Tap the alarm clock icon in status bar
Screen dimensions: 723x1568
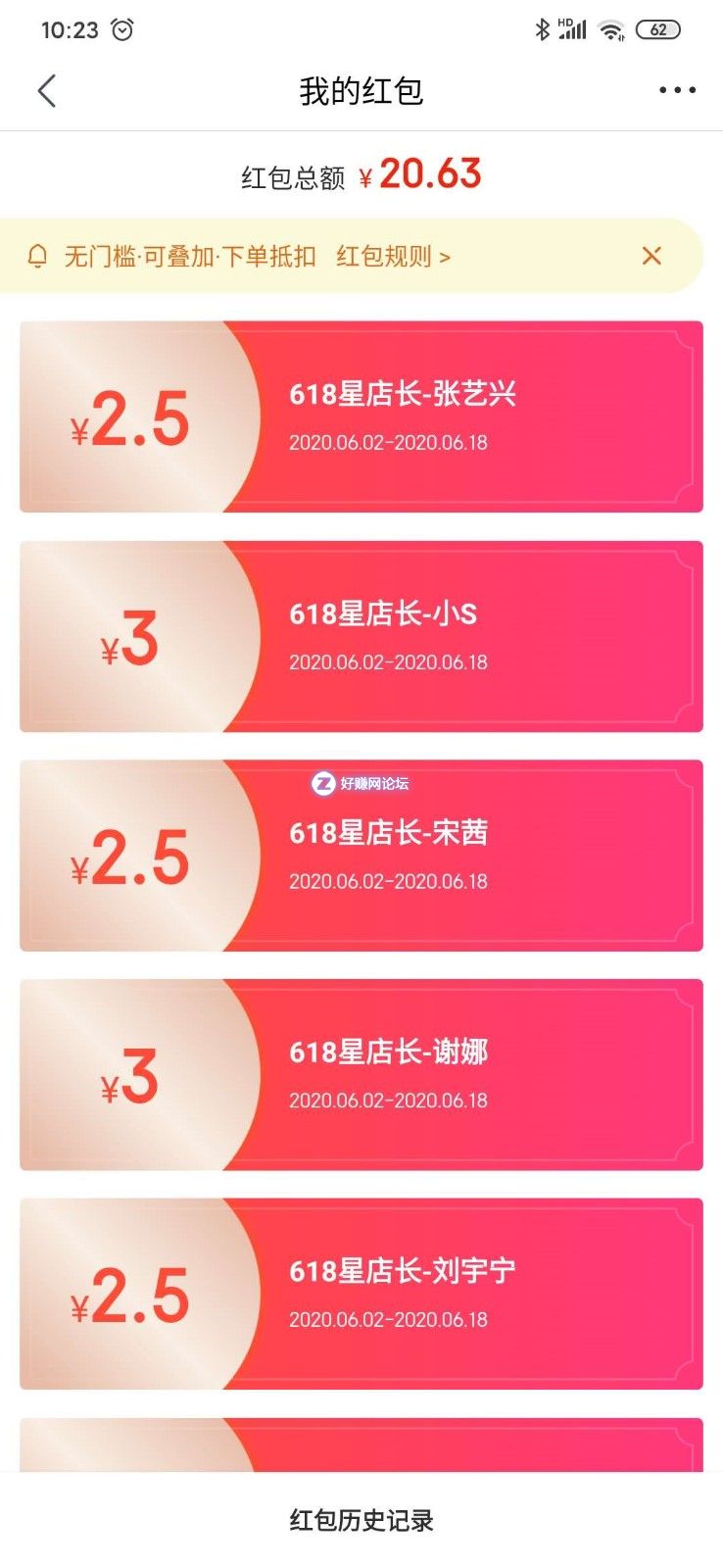click(121, 29)
